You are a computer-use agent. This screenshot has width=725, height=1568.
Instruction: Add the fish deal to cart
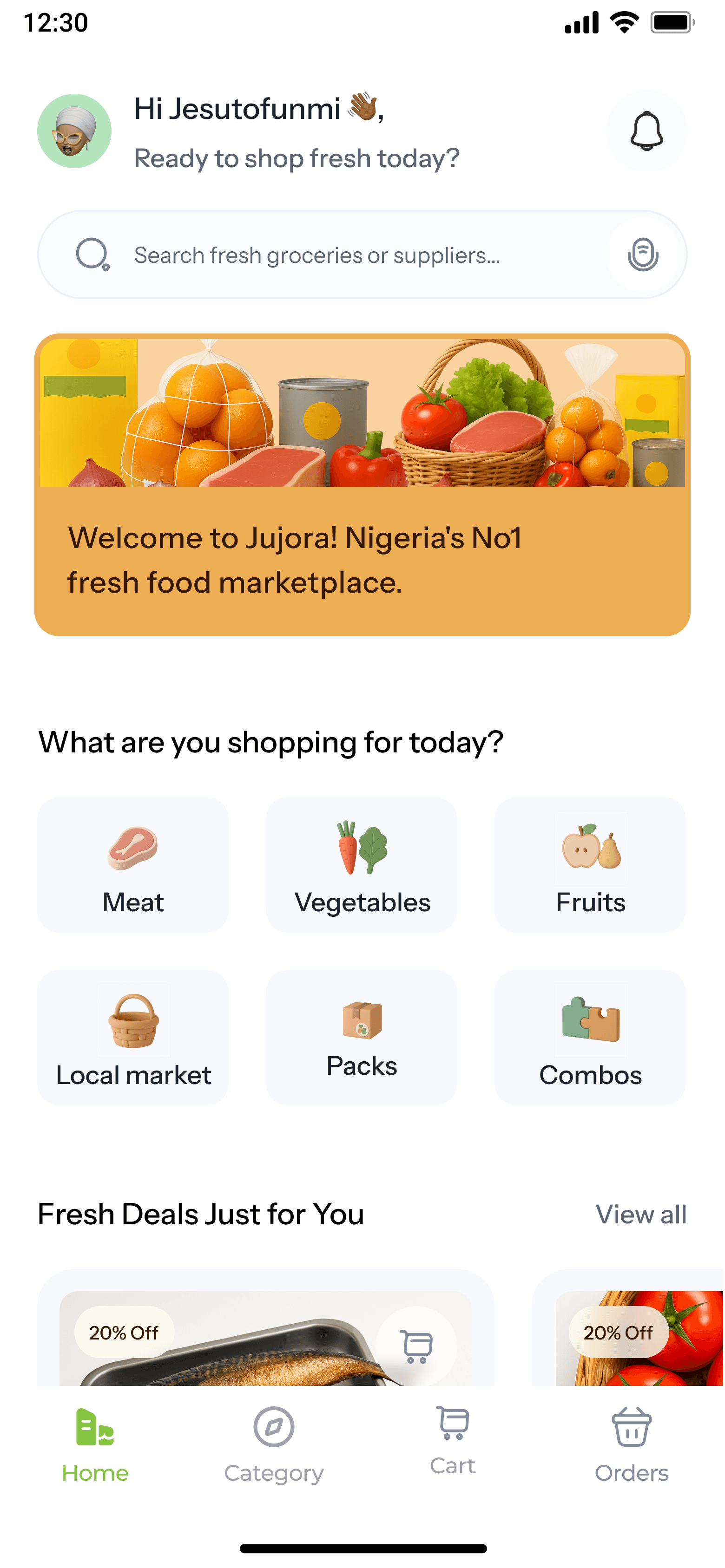[x=416, y=1346]
